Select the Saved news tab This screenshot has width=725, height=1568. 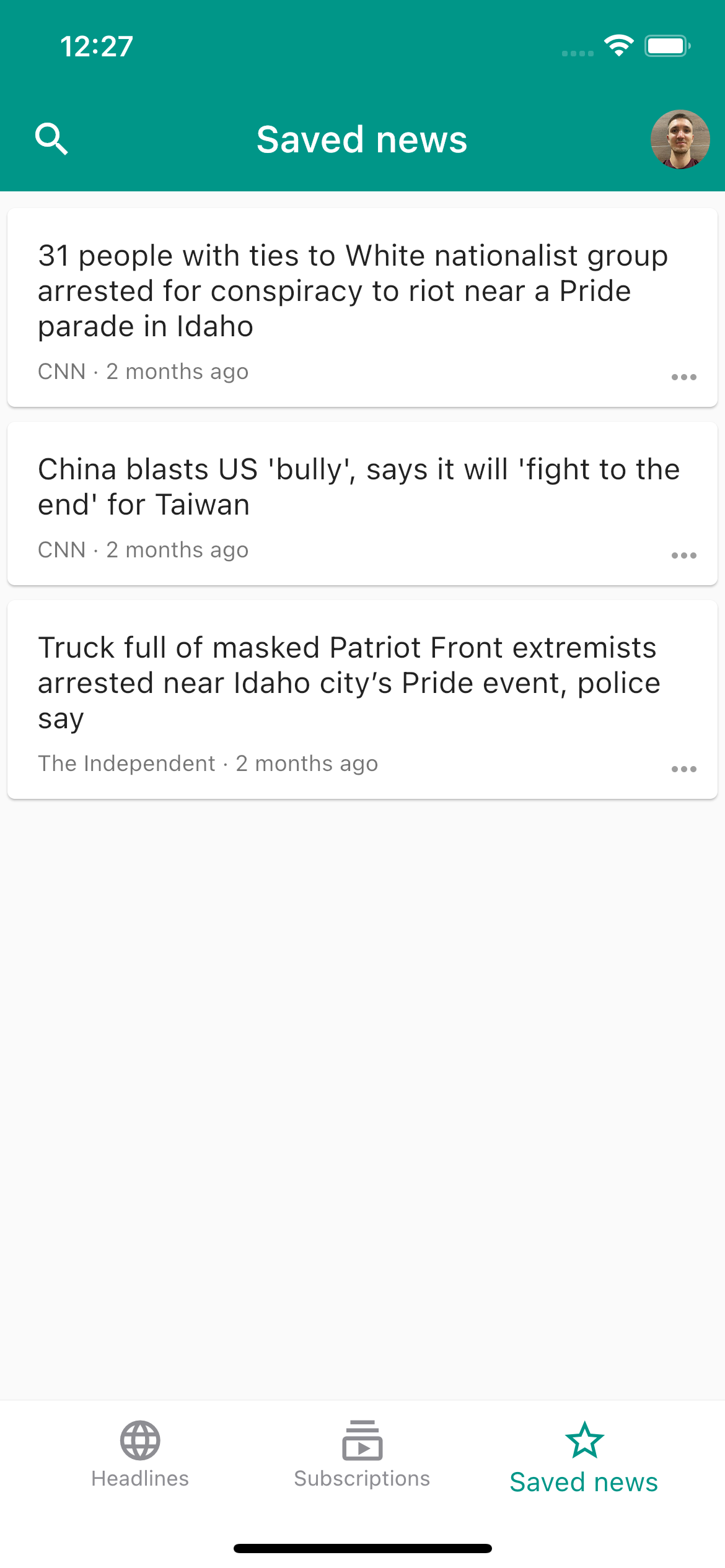(x=584, y=1458)
